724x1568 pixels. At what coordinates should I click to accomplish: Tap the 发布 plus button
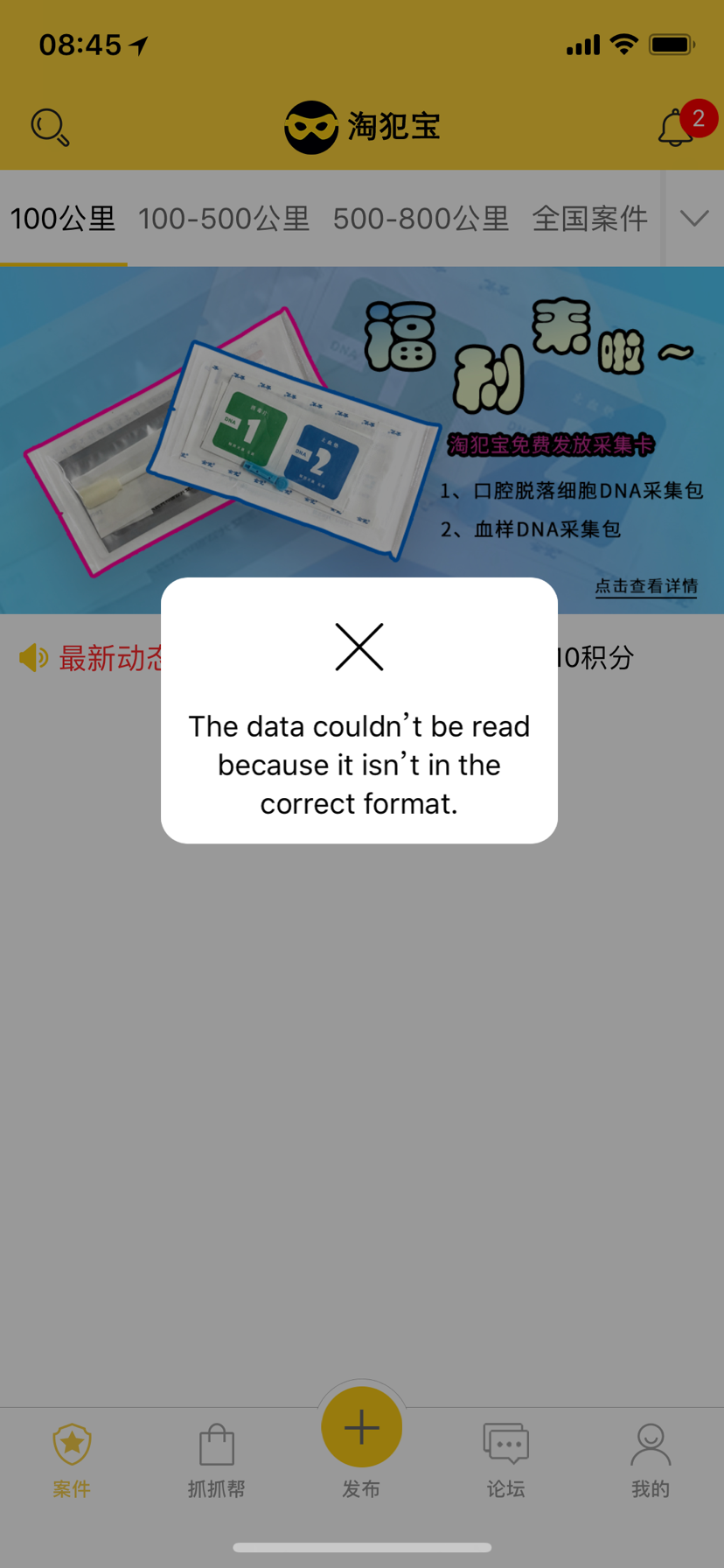click(361, 1427)
